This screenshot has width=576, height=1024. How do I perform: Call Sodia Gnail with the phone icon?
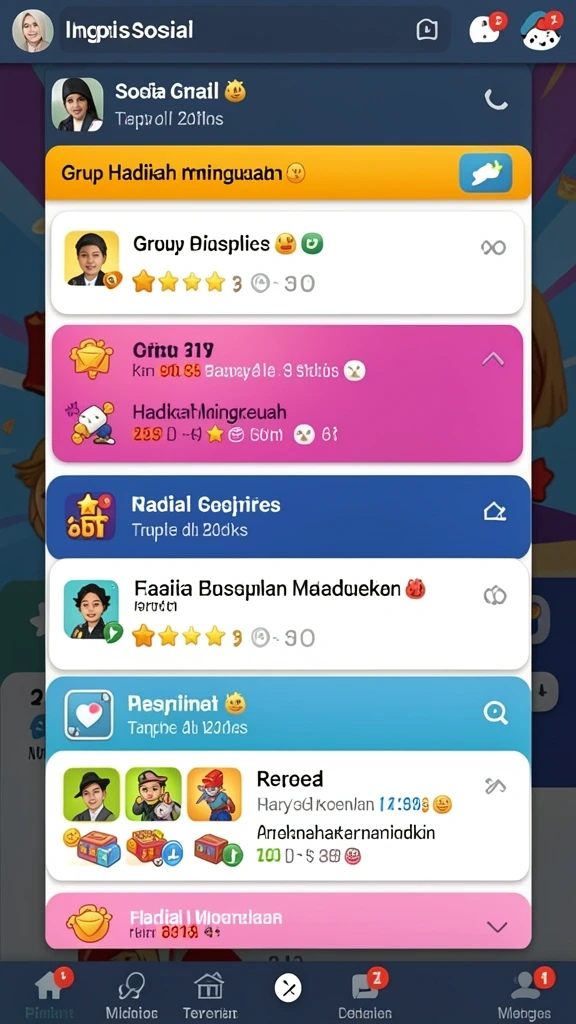[496, 99]
